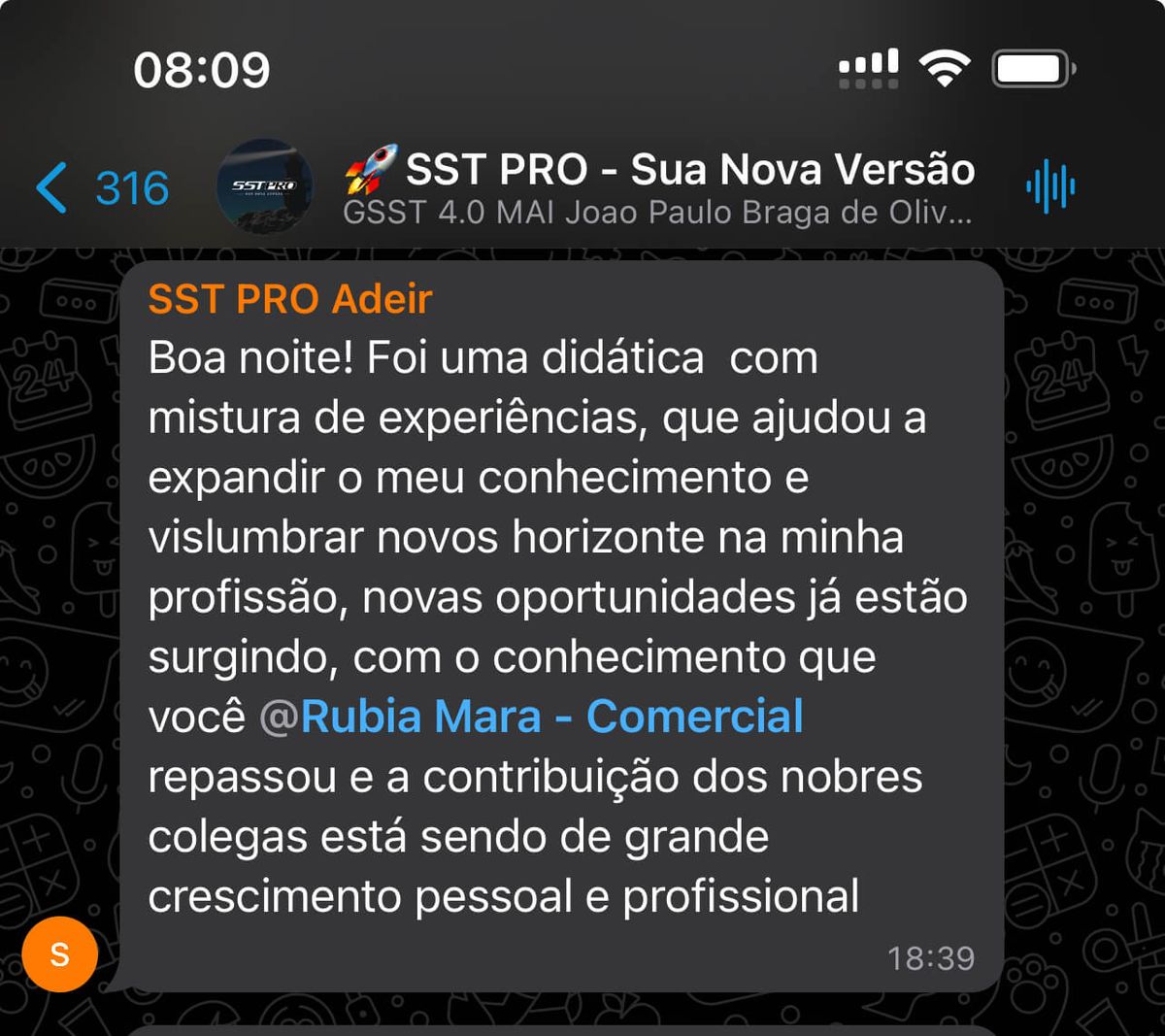Join the group voice chat
The height and width of the screenshot is (1036, 1165).
[1049, 186]
